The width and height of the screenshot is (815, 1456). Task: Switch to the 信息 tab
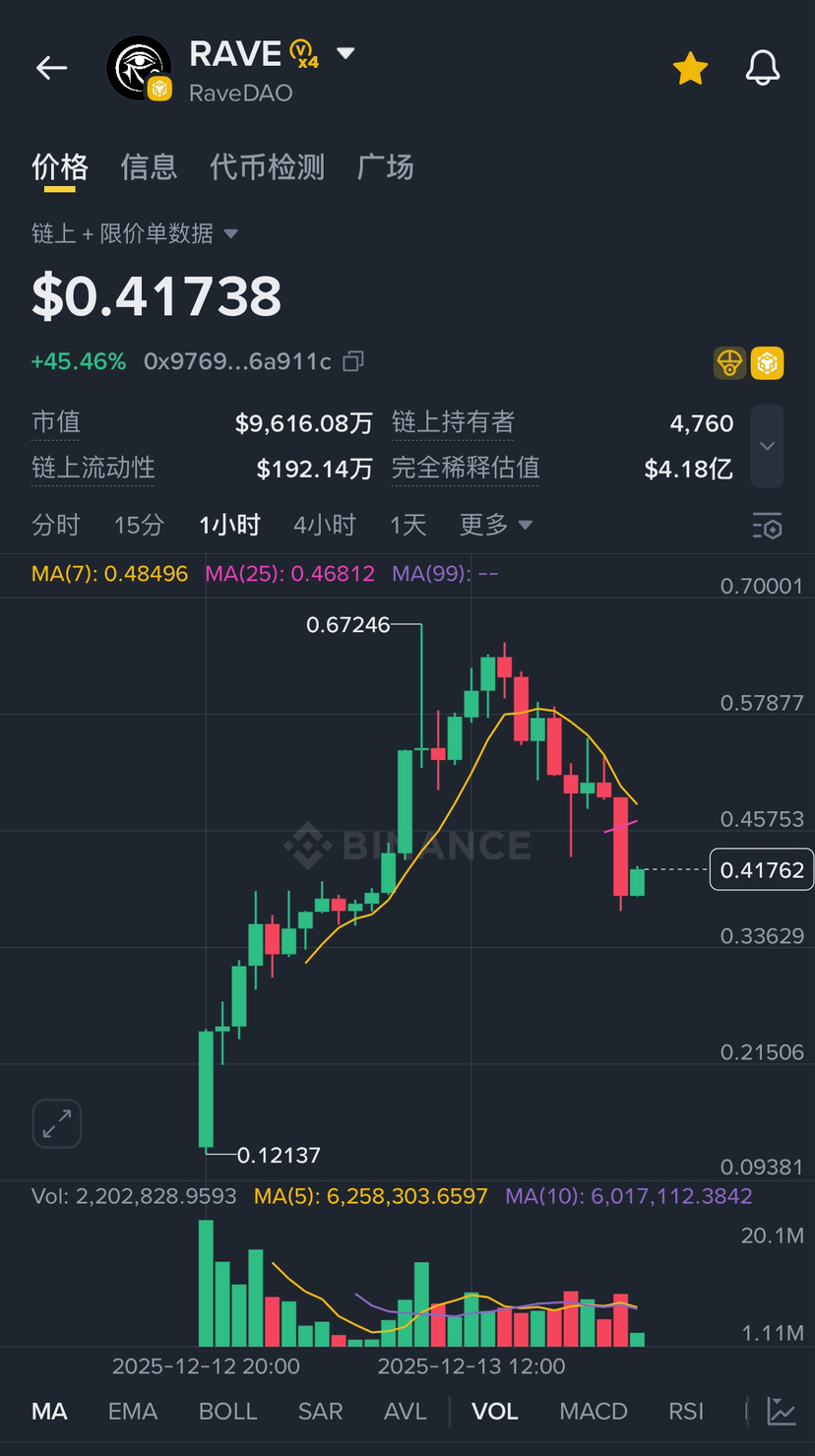click(149, 167)
